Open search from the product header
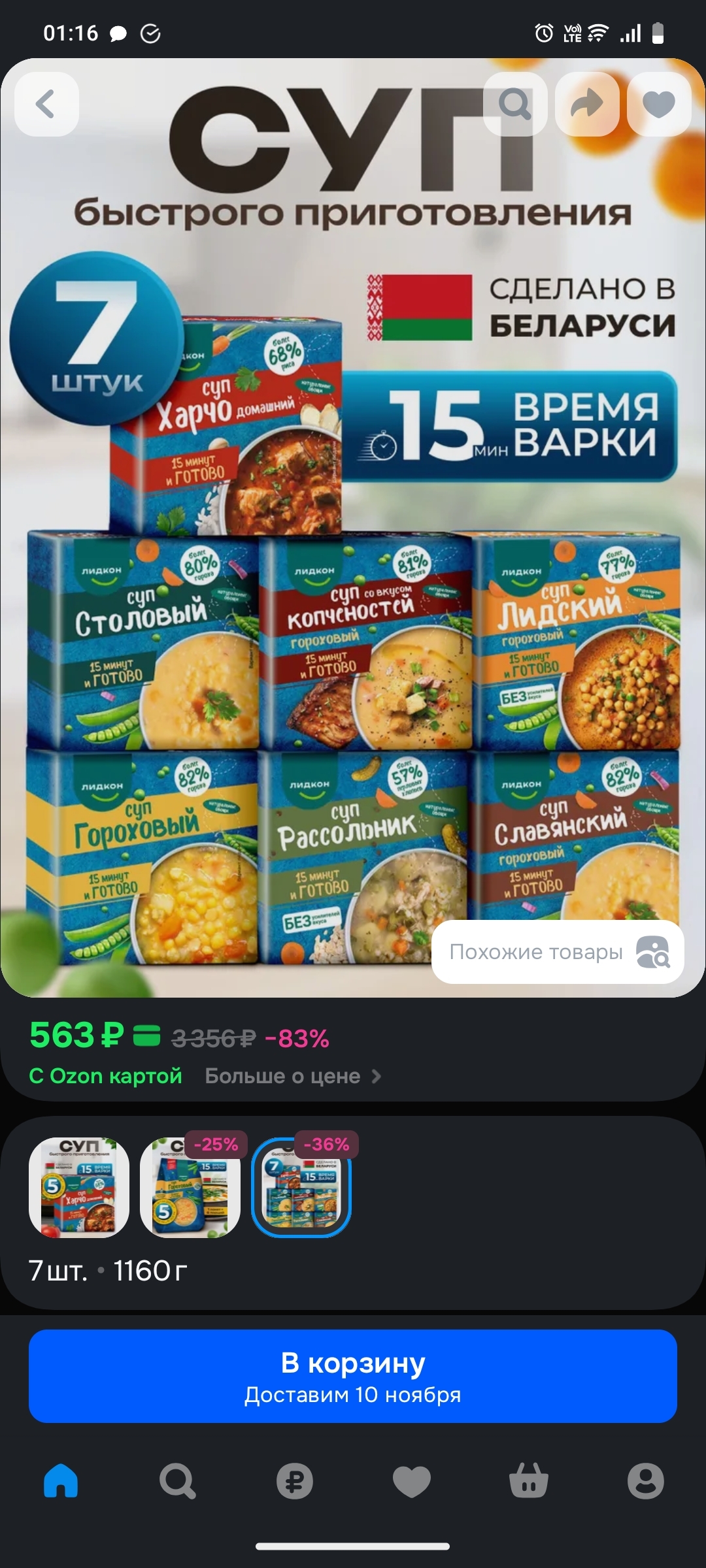Viewport: 706px width, 1568px height. pos(515,104)
